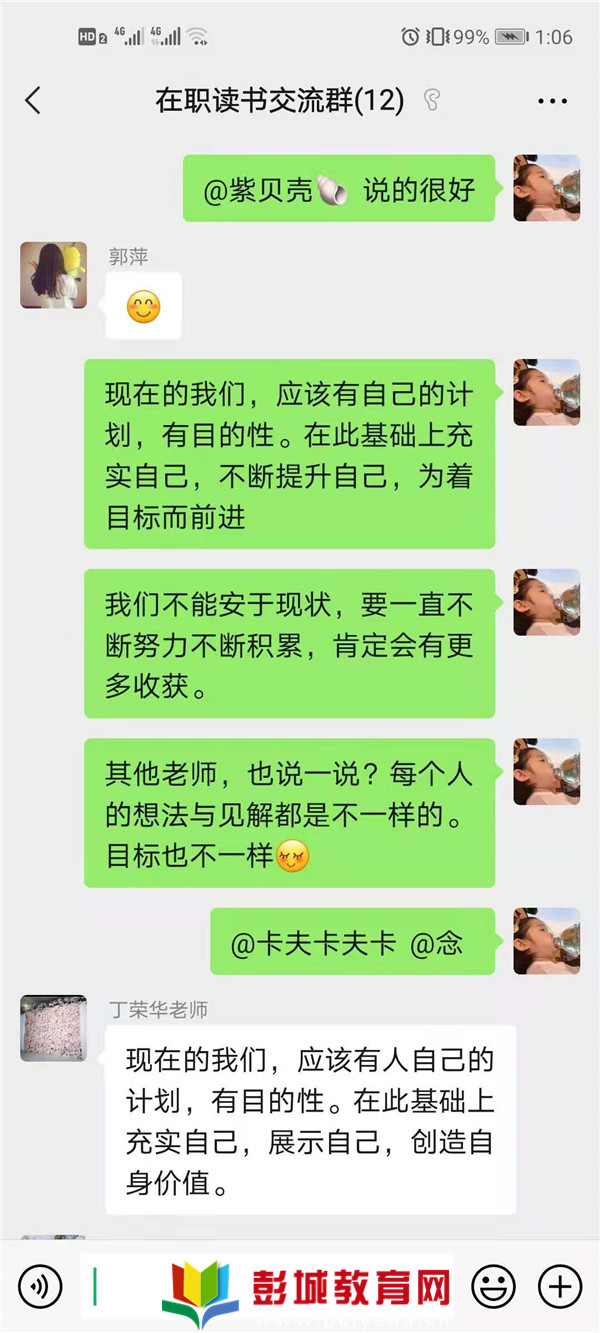Go back from the group chat
The image size is (600, 1333).
point(33,100)
